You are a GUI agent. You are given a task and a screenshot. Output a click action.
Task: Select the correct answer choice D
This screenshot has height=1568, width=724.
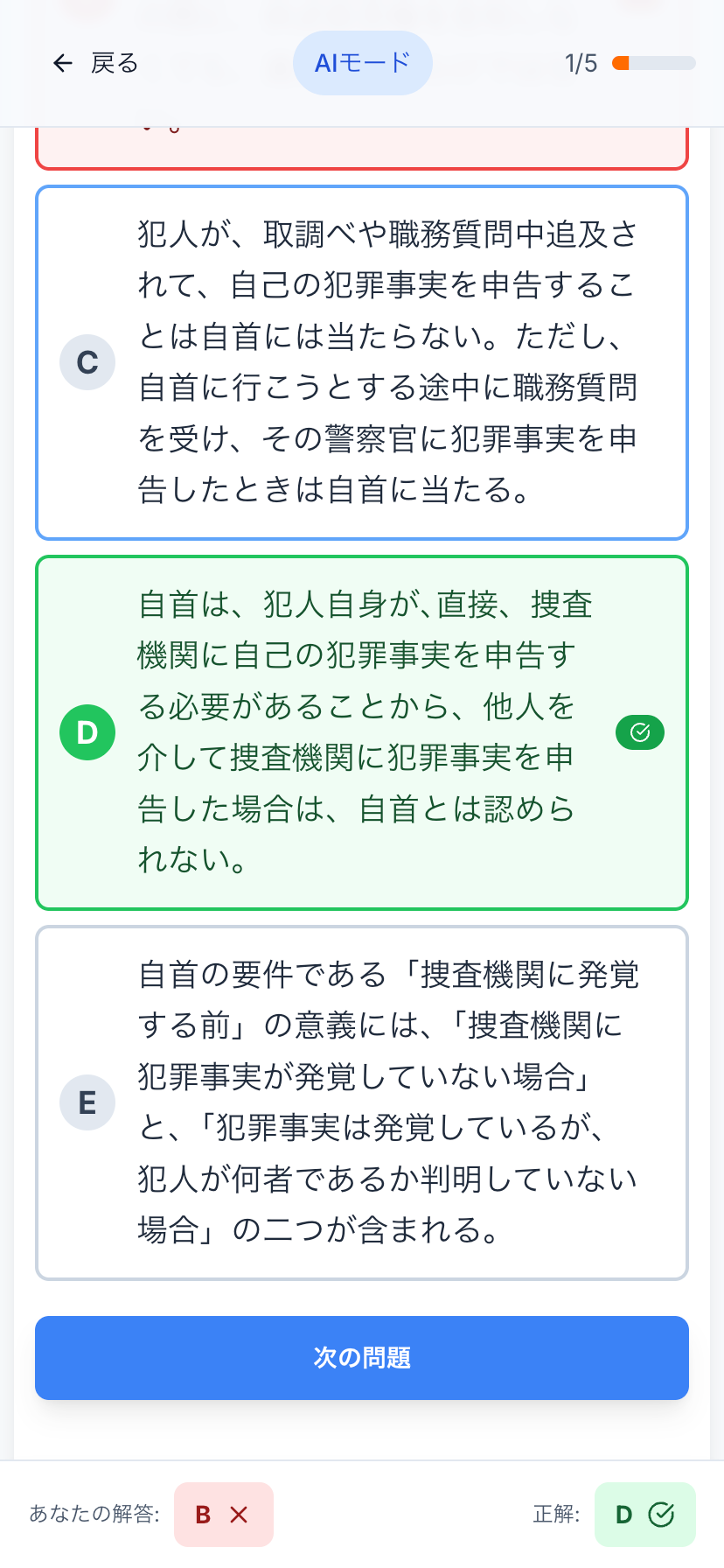click(x=362, y=732)
